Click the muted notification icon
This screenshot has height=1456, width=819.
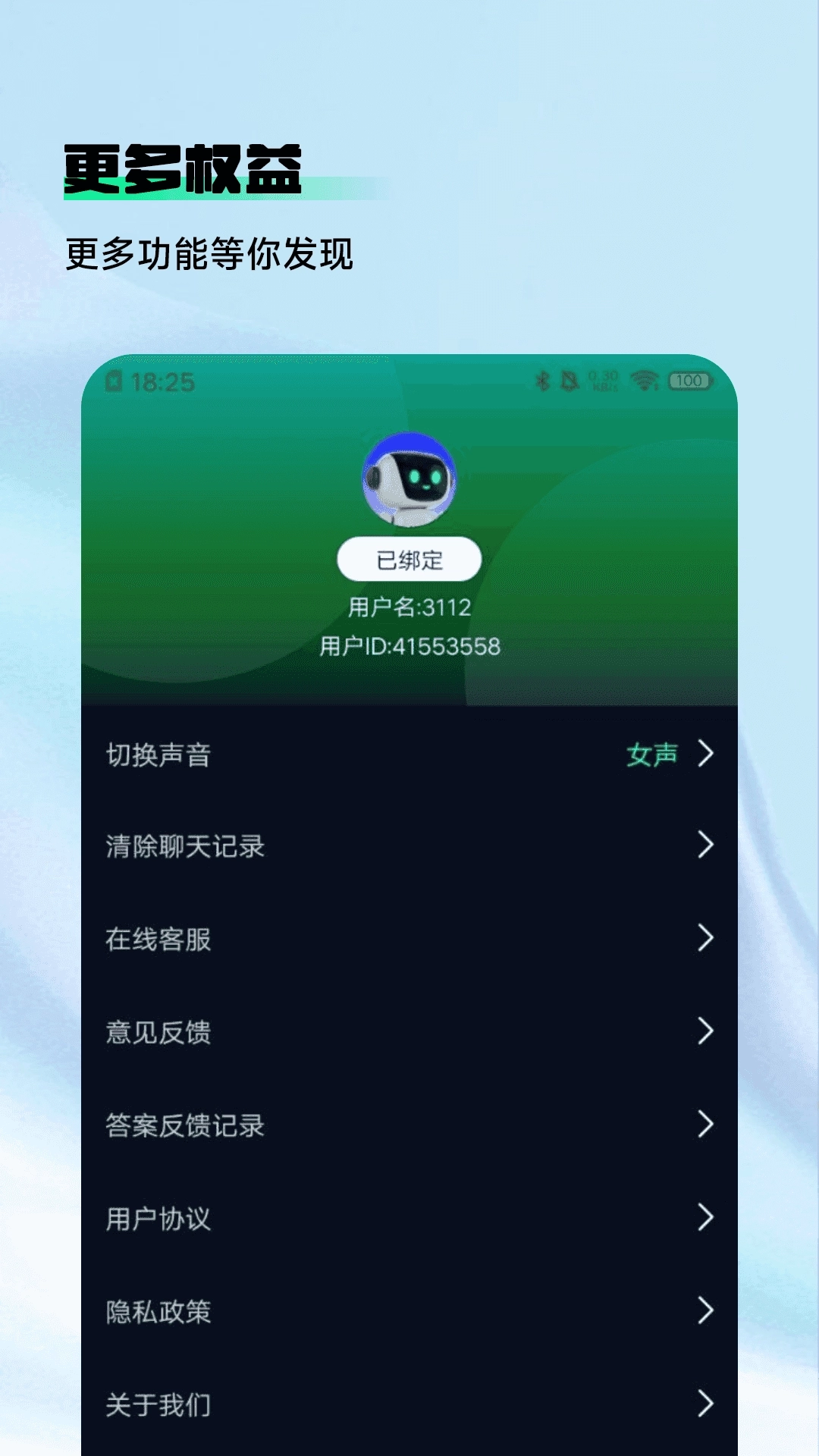click(569, 381)
